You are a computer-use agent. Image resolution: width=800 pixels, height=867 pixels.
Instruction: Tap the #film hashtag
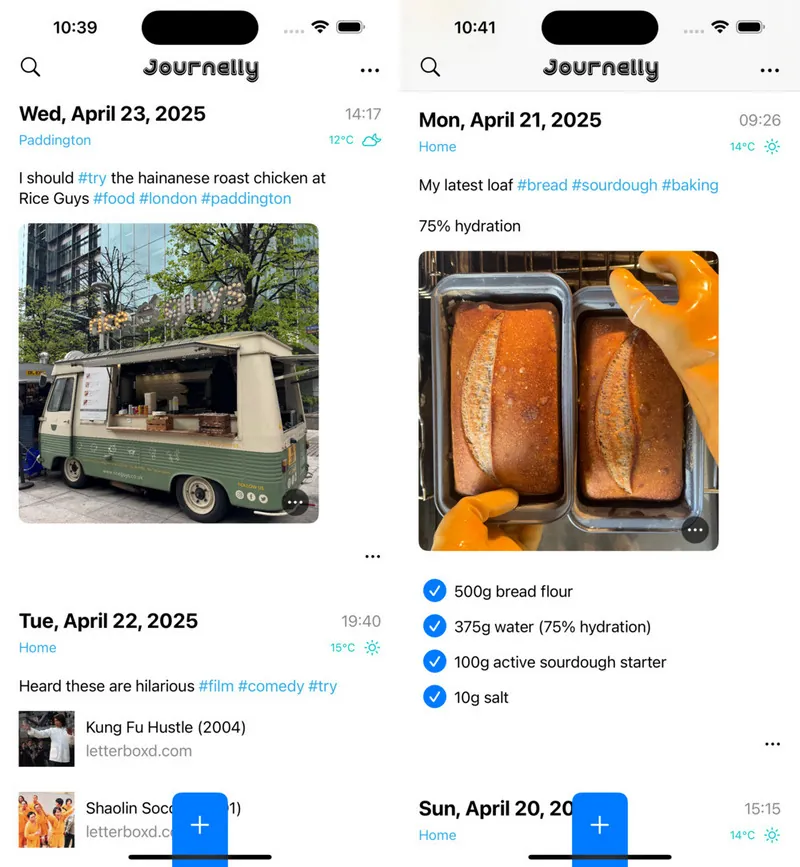[x=216, y=686]
